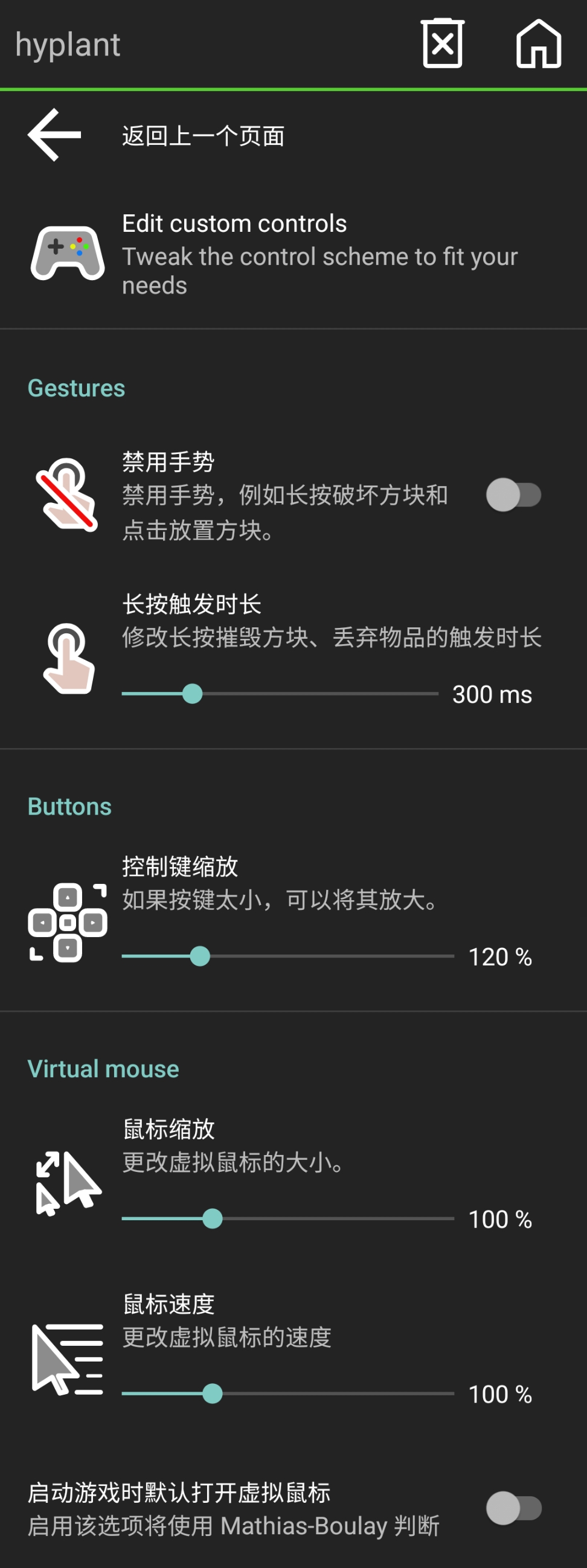The image size is (587, 1568).
Task: Tap the 鼠标缩放 slider
Action: (287, 1218)
